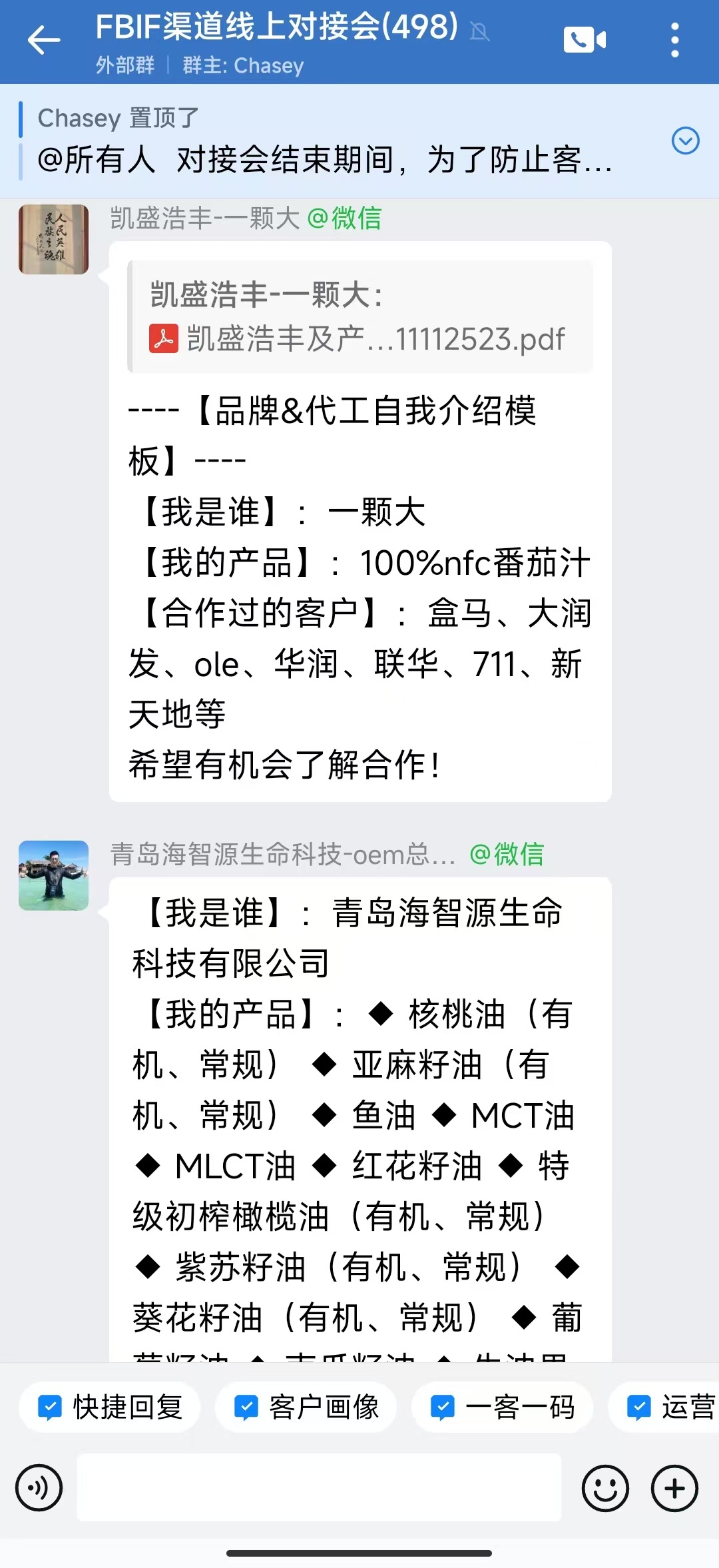The image size is (719, 1568).
Task: Start a voice/video call from the top bar
Action: click(583, 40)
